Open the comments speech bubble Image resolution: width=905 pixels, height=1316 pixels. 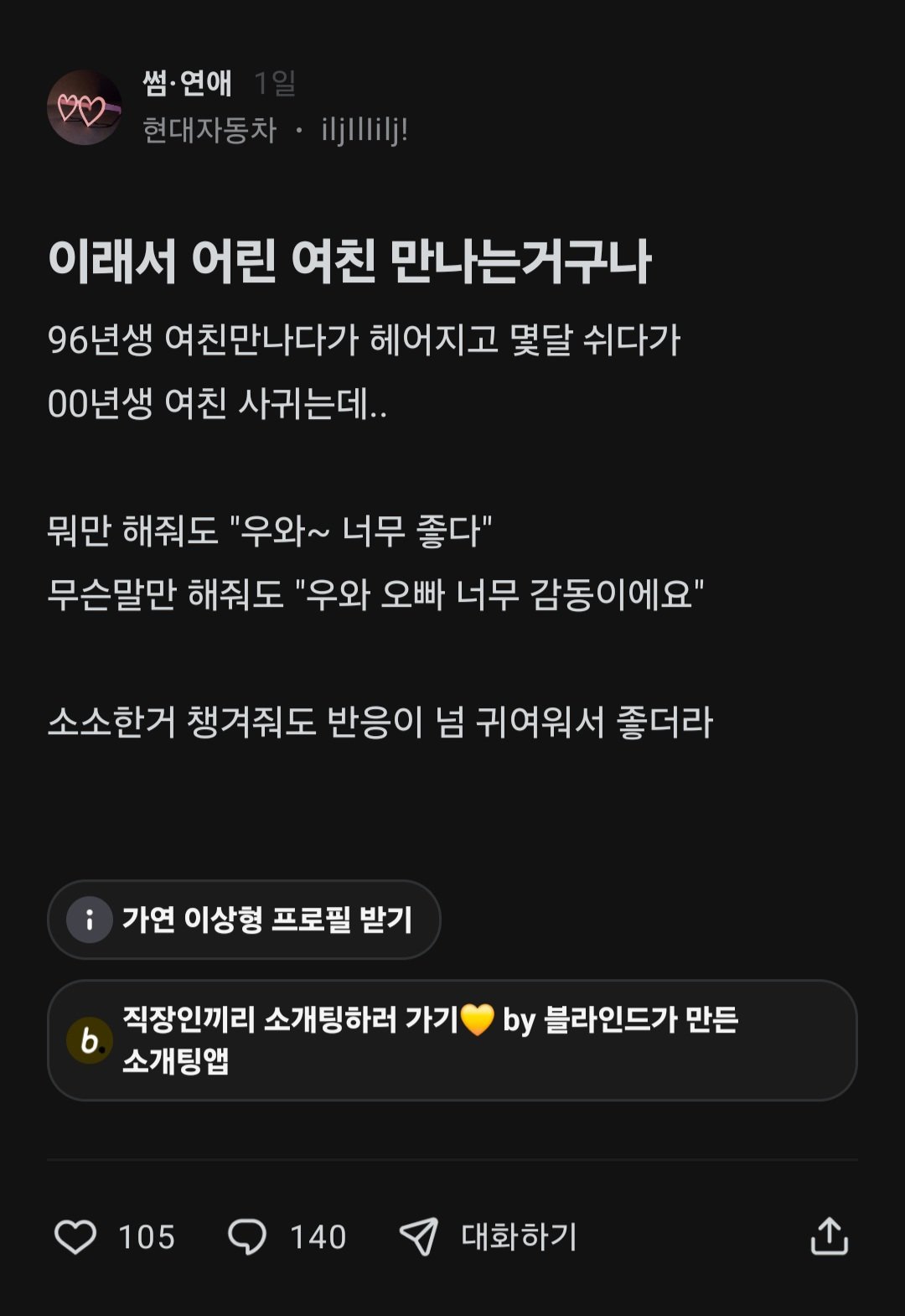[x=247, y=1236]
